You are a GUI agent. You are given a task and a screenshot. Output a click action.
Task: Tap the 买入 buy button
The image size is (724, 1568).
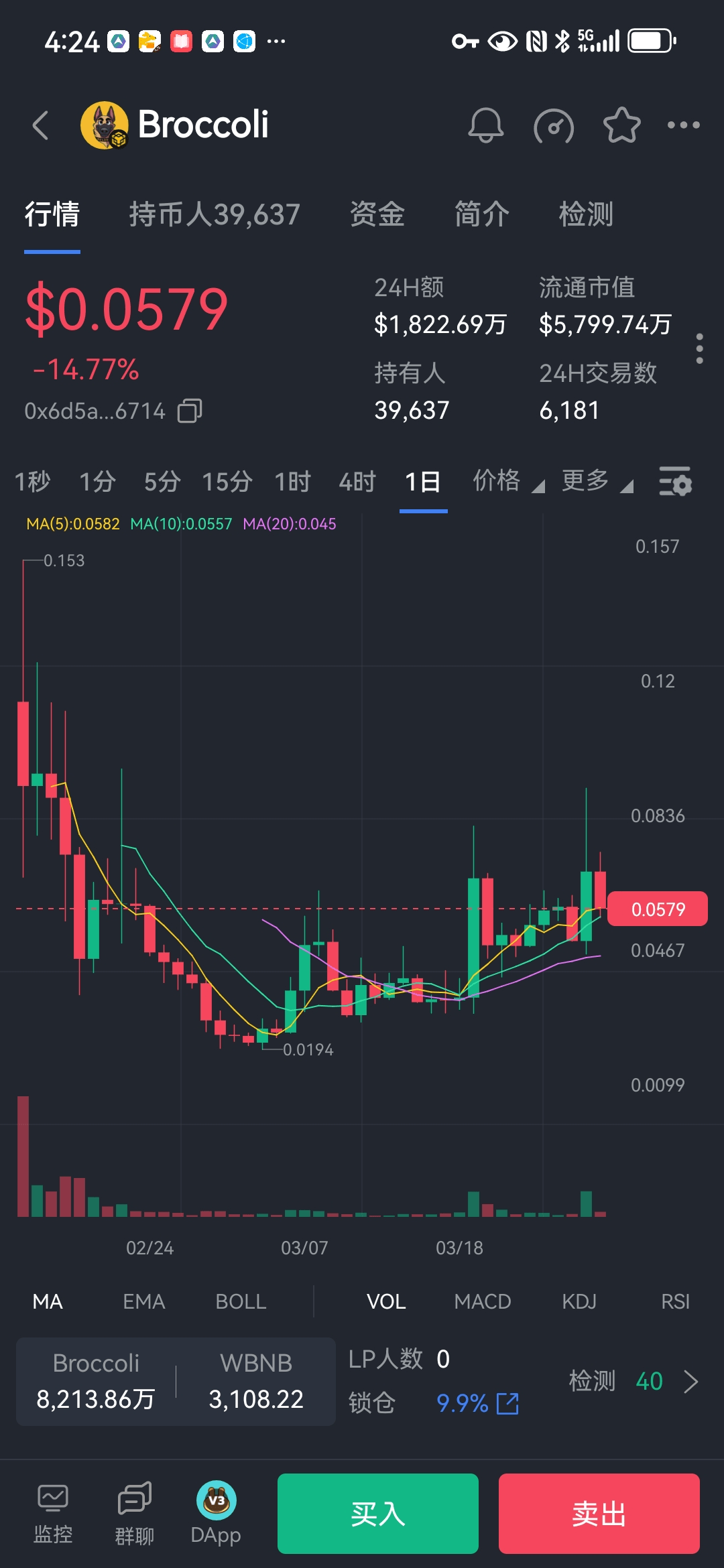(x=378, y=1514)
